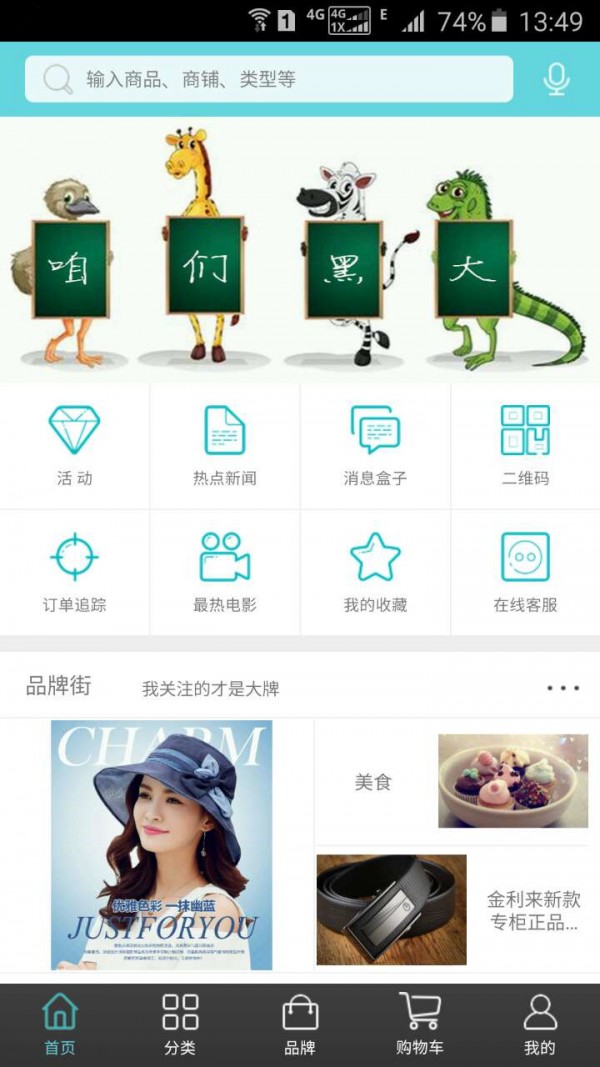Switch to the 首页 home tab

click(x=60, y=1025)
